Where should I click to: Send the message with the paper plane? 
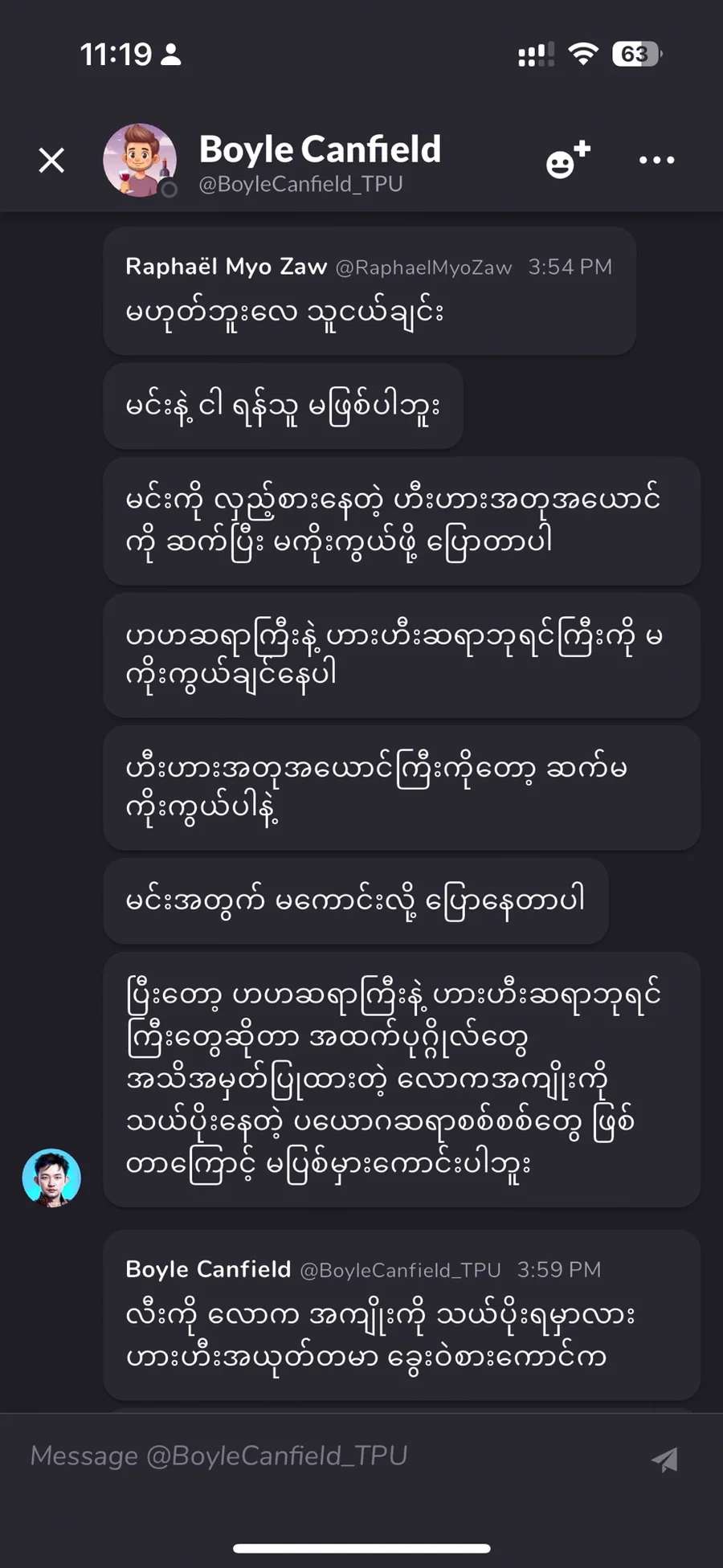tap(665, 1459)
